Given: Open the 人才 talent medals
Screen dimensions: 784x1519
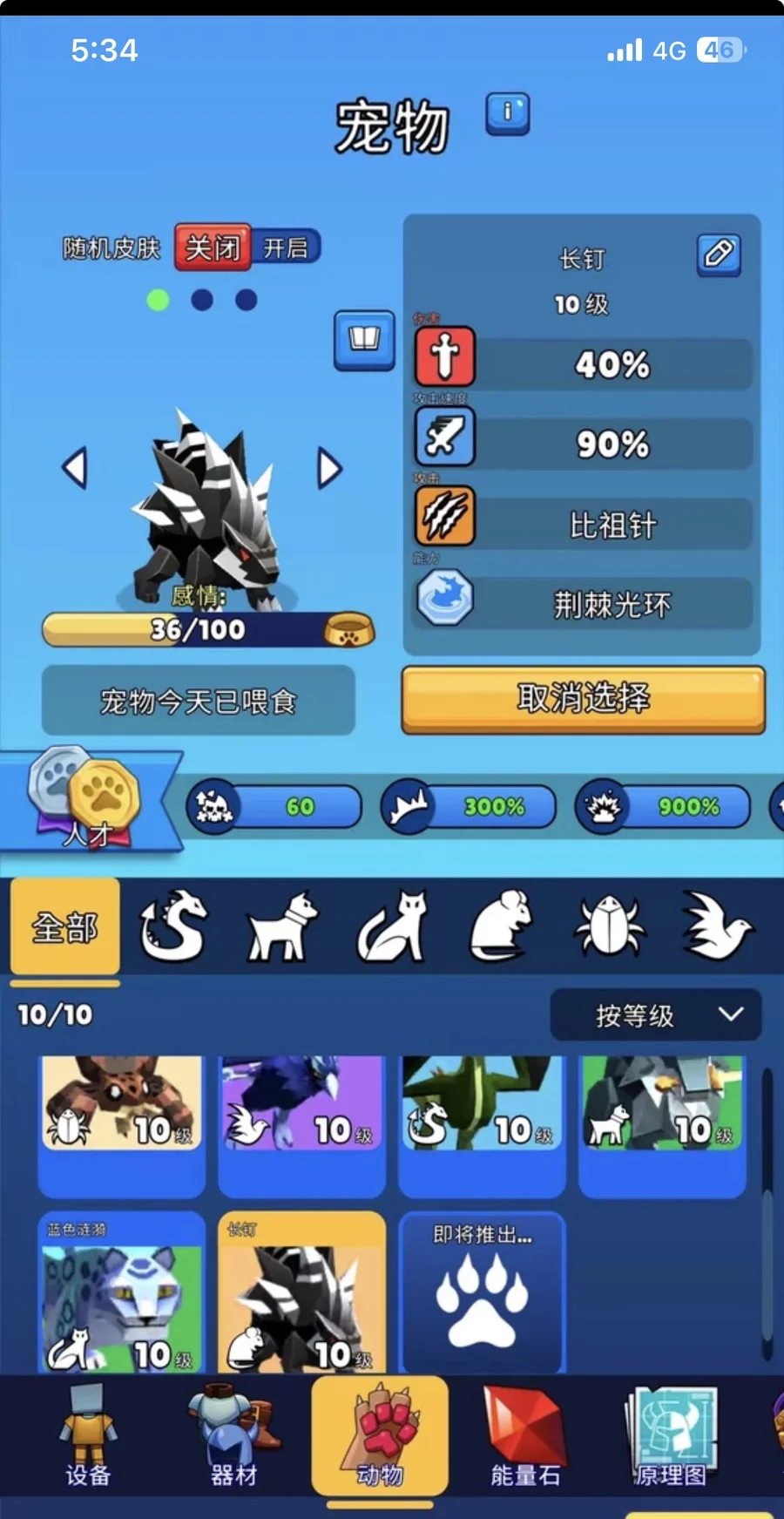Looking at the screenshot, I should point(85,799).
